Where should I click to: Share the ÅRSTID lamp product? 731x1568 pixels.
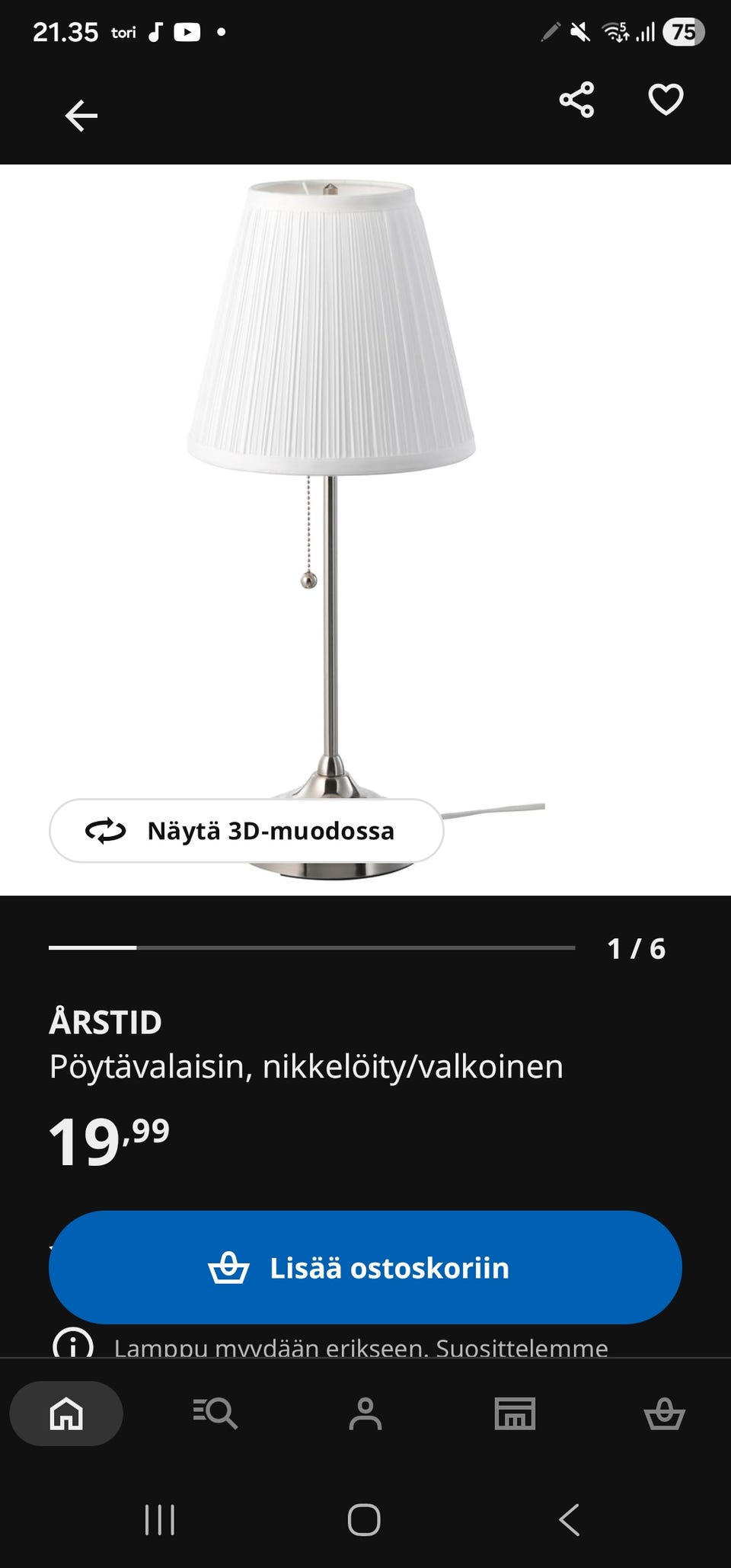pyautogui.click(x=576, y=100)
